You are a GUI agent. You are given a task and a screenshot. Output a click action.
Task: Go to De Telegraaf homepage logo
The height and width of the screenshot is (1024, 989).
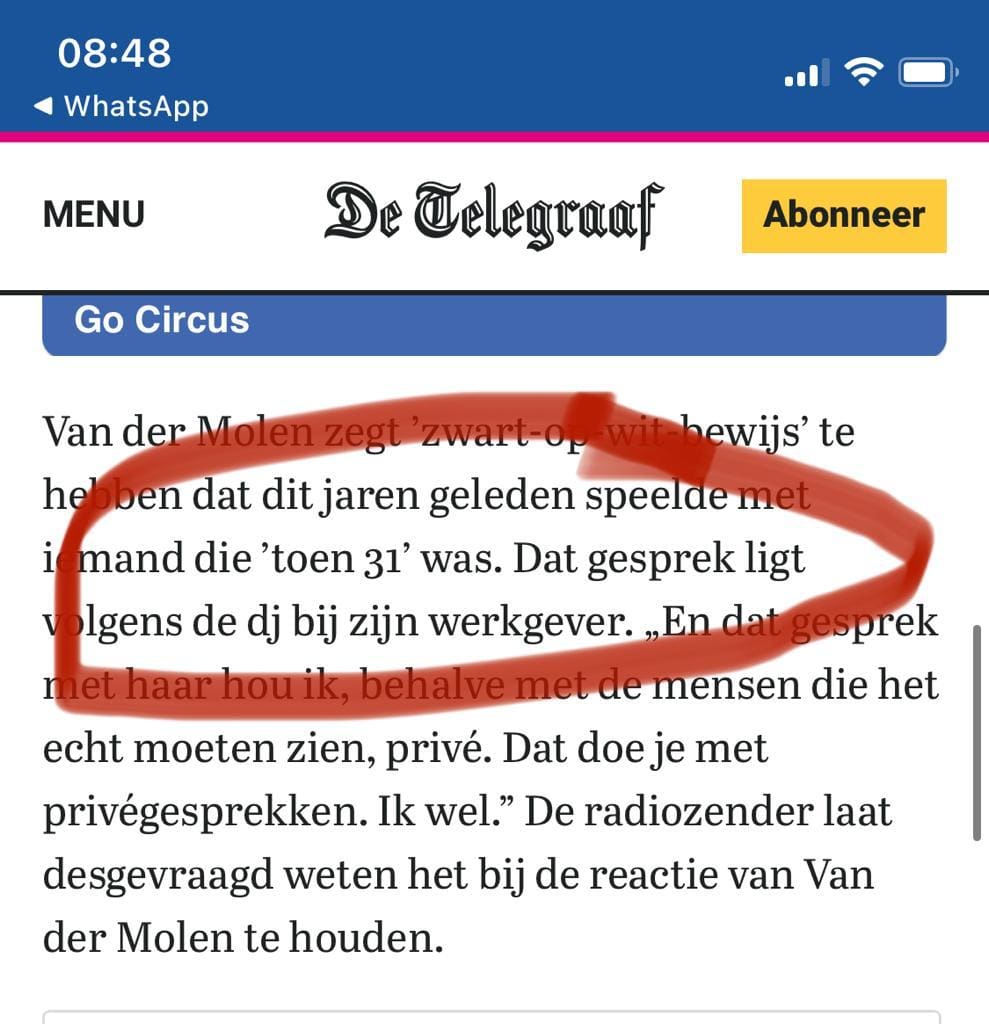pyautogui.click(x=494, y=214)
